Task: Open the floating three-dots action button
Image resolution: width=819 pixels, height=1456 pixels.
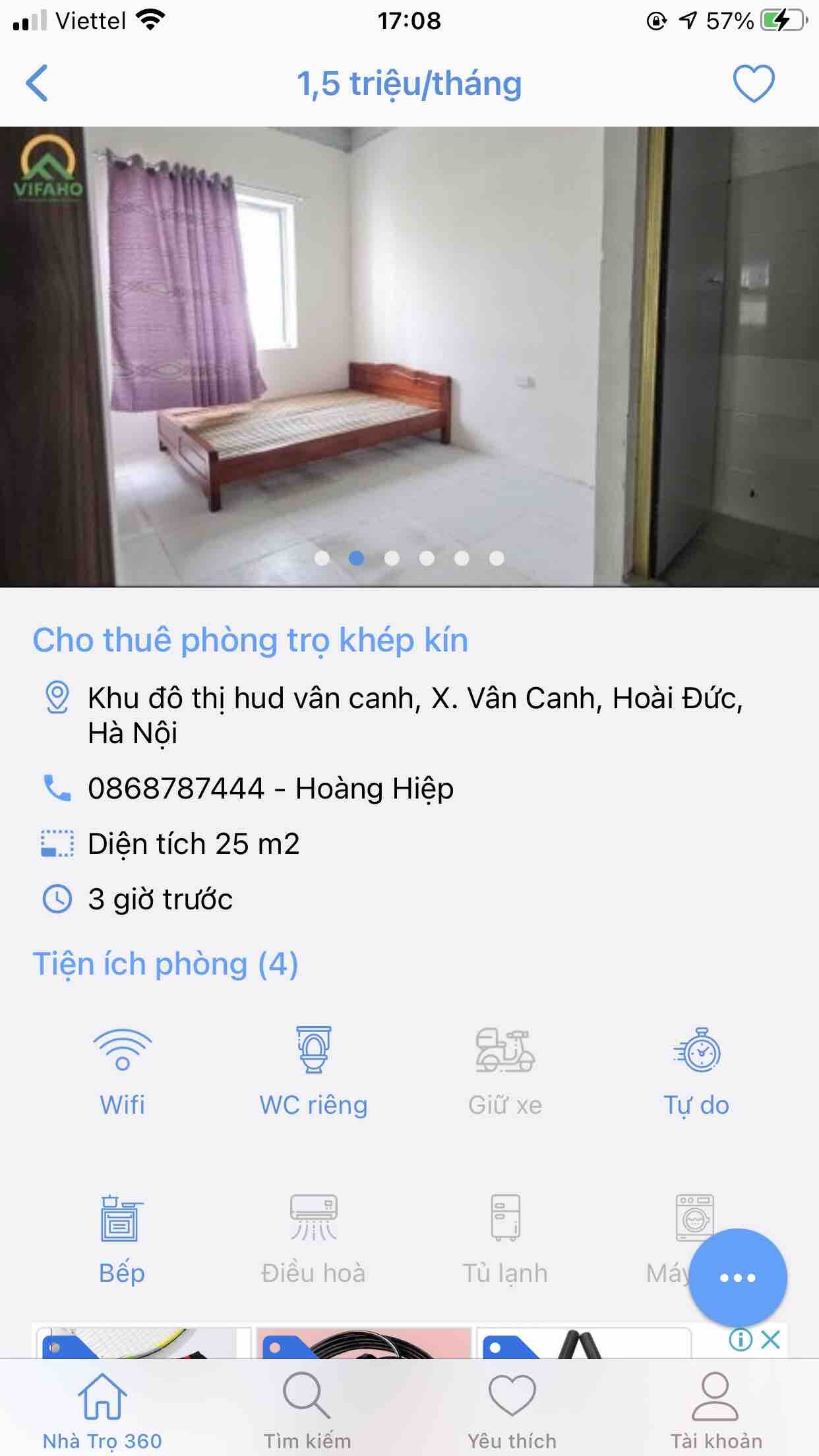Action: (737, 1278)
